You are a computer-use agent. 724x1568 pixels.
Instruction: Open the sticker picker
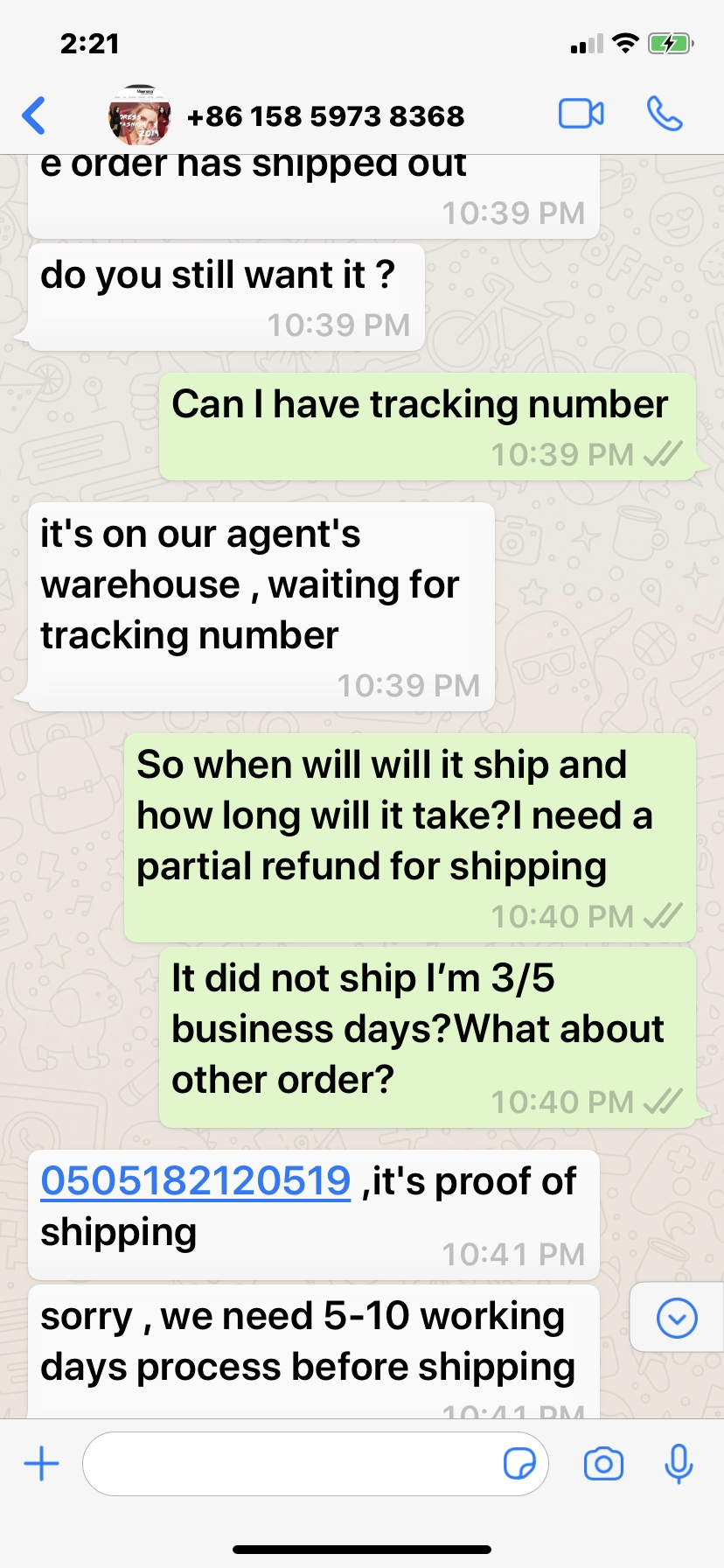(x=519, y=1464)
